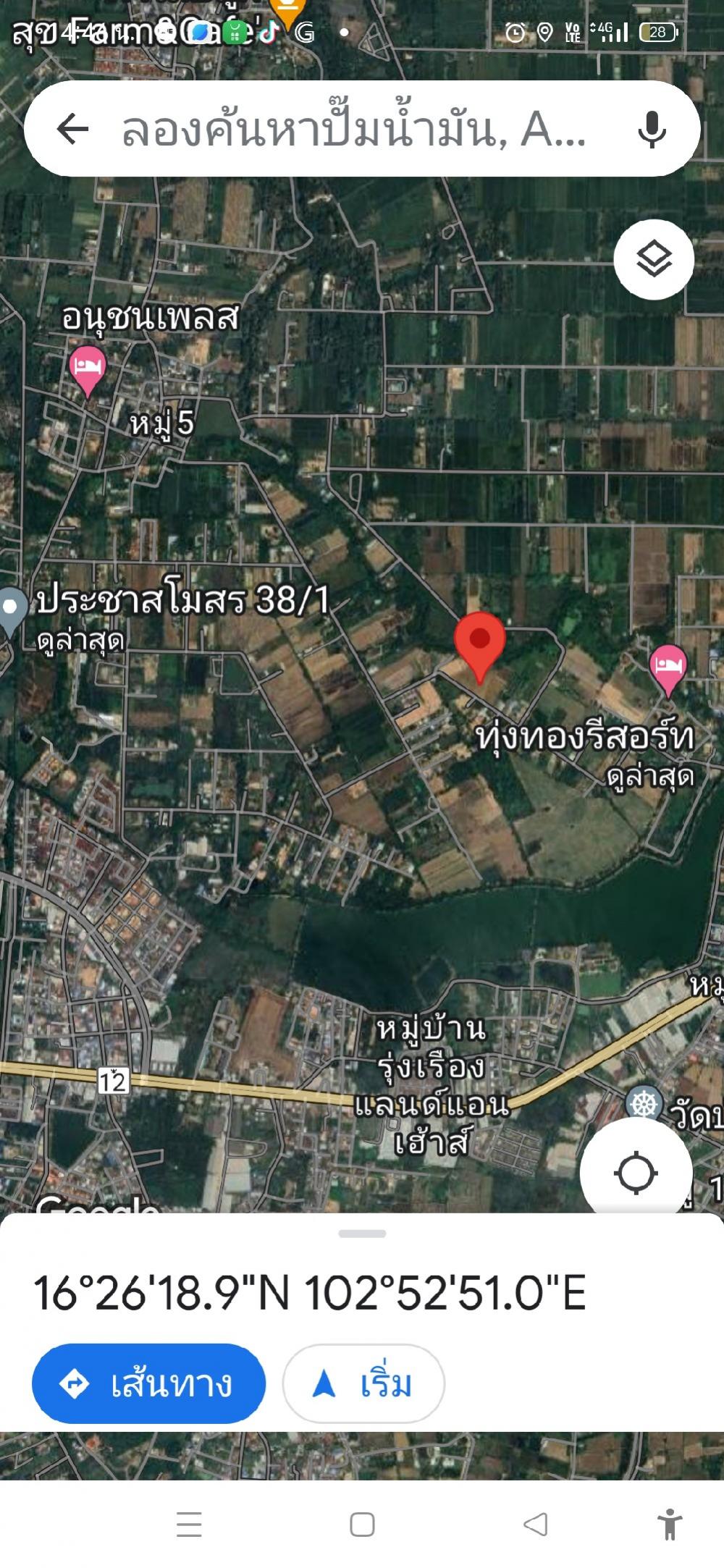This screenshot has height=1568, width=724.
Task: Start navigation with เริ่ม button
Action: pyautogui.click(x=363, y=1383)
